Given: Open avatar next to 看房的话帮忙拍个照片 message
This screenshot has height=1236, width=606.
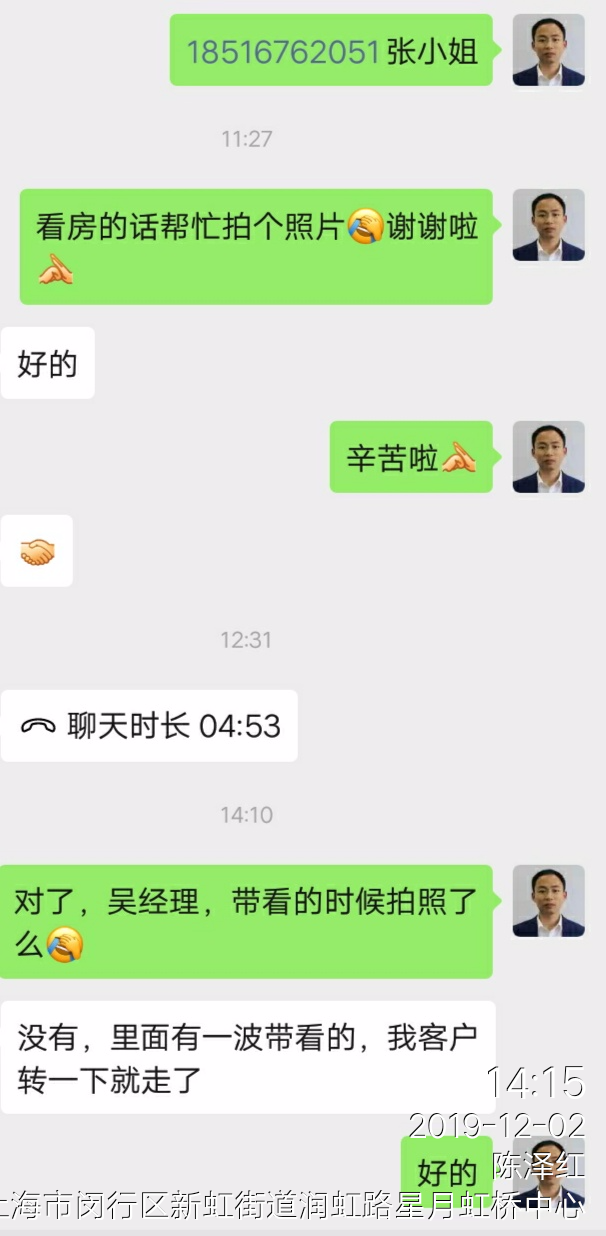Looking at the screenshot, I should click(x=548, y=225).
